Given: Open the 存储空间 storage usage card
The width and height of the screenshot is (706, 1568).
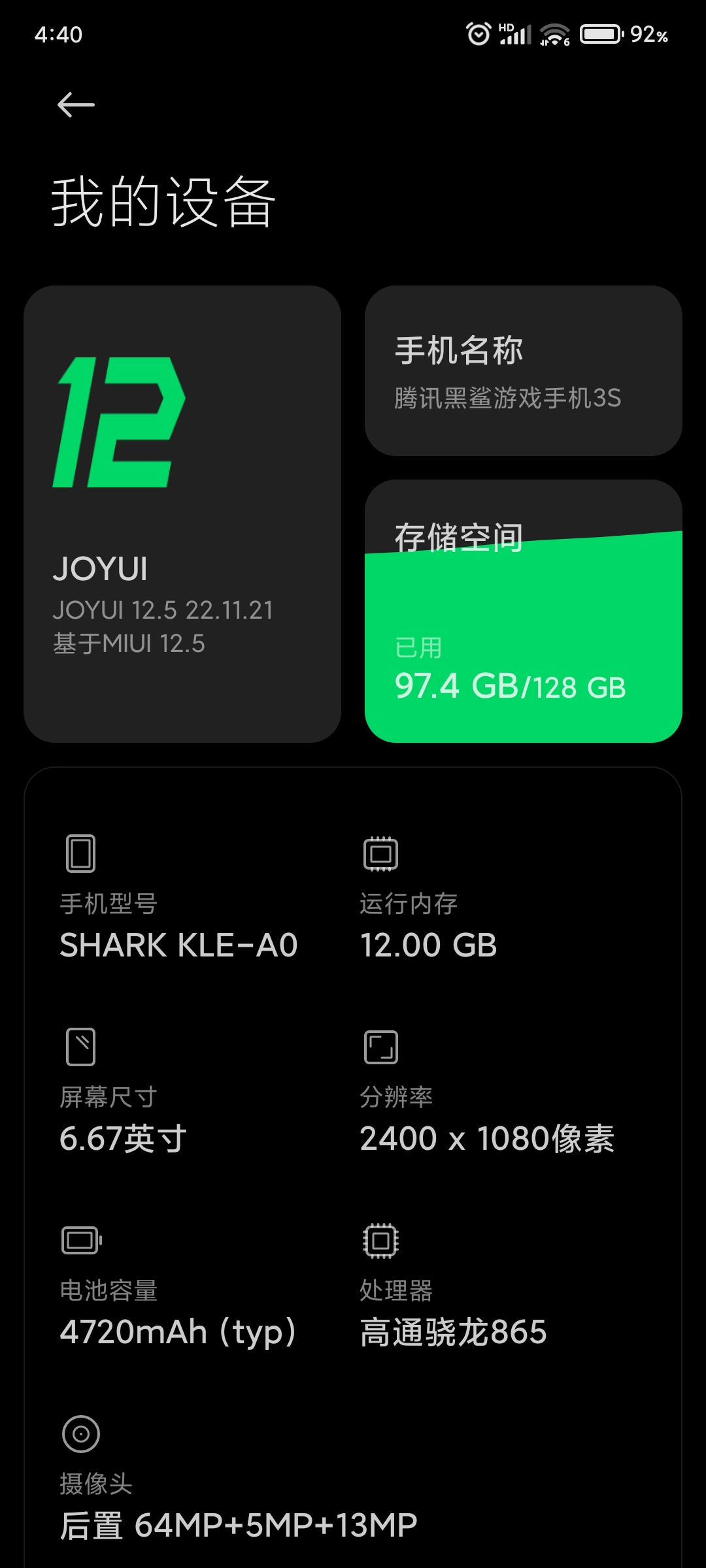Looking at the screenshot, I should (x=524, y=611).
